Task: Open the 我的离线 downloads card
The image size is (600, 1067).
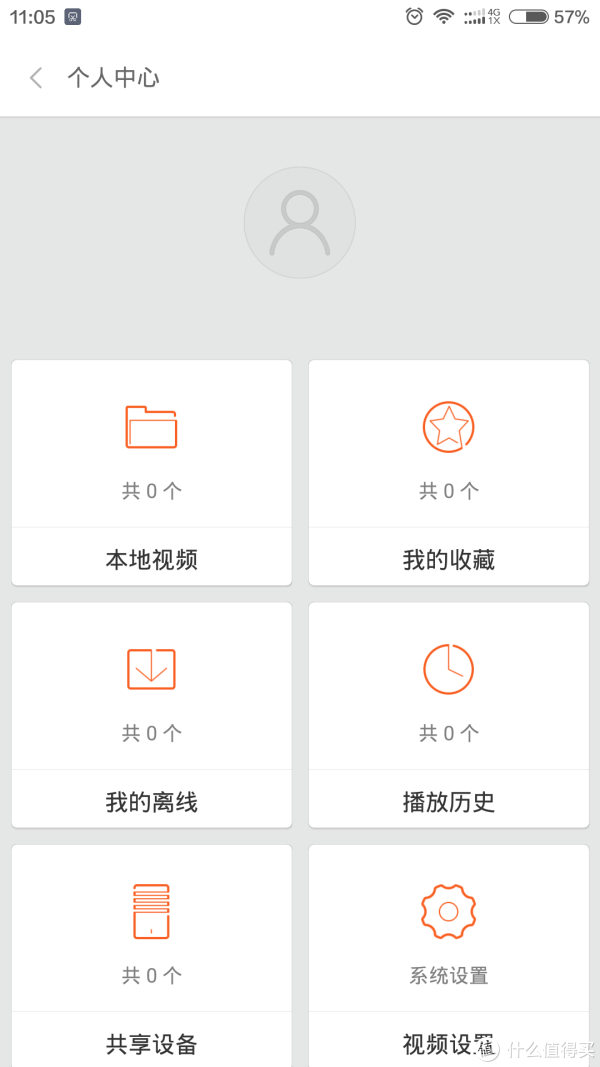Action: (152, 715)
